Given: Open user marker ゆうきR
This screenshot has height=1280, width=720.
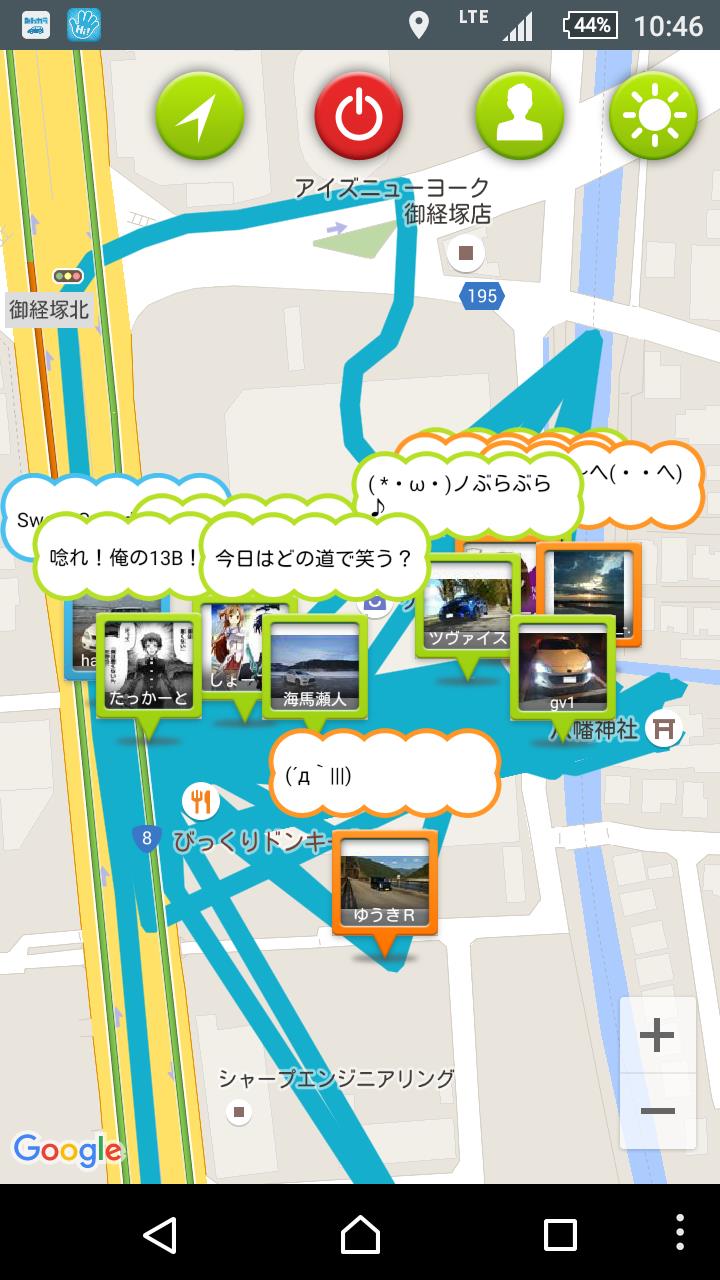Looking at the screenshot, I should coord(385,882).
